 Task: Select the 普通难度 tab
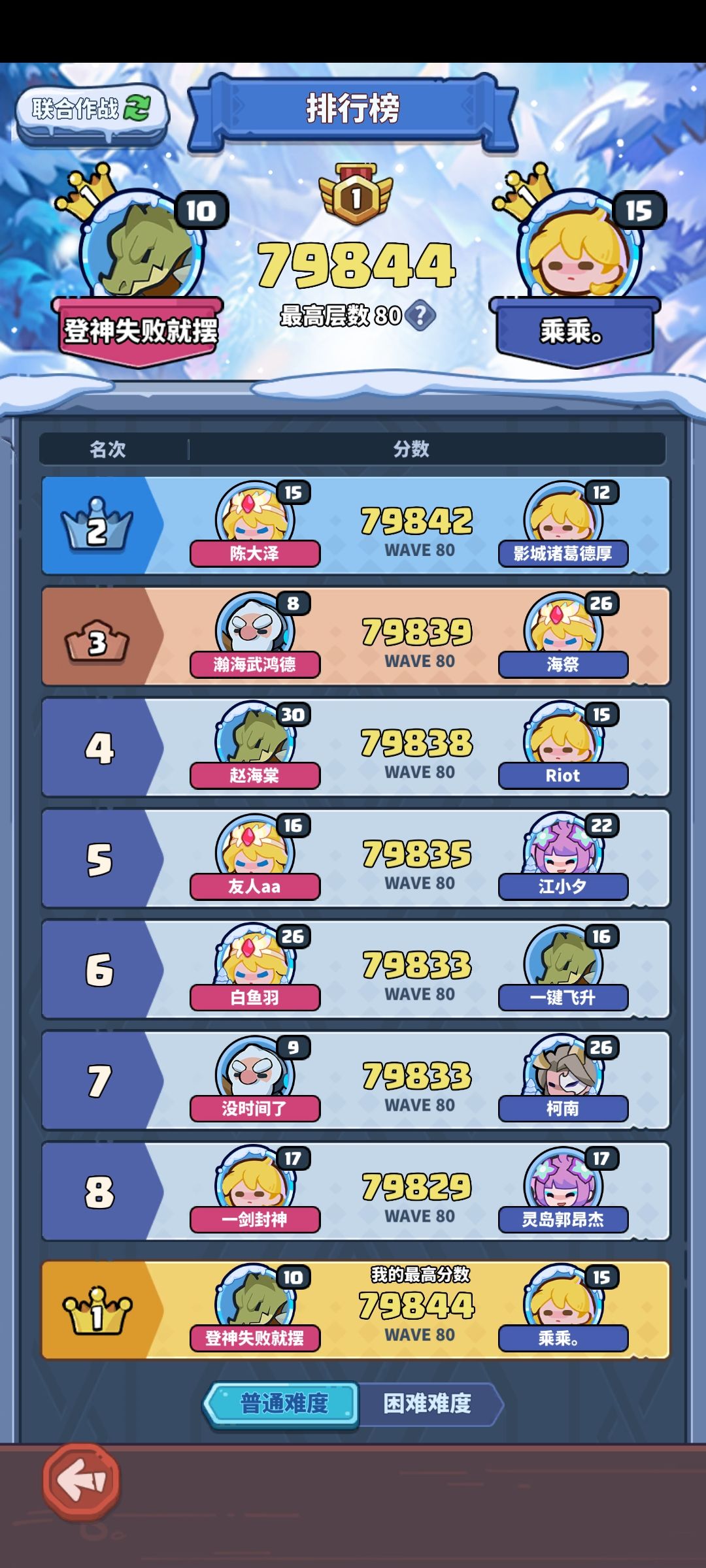(x=282, y=1403)
